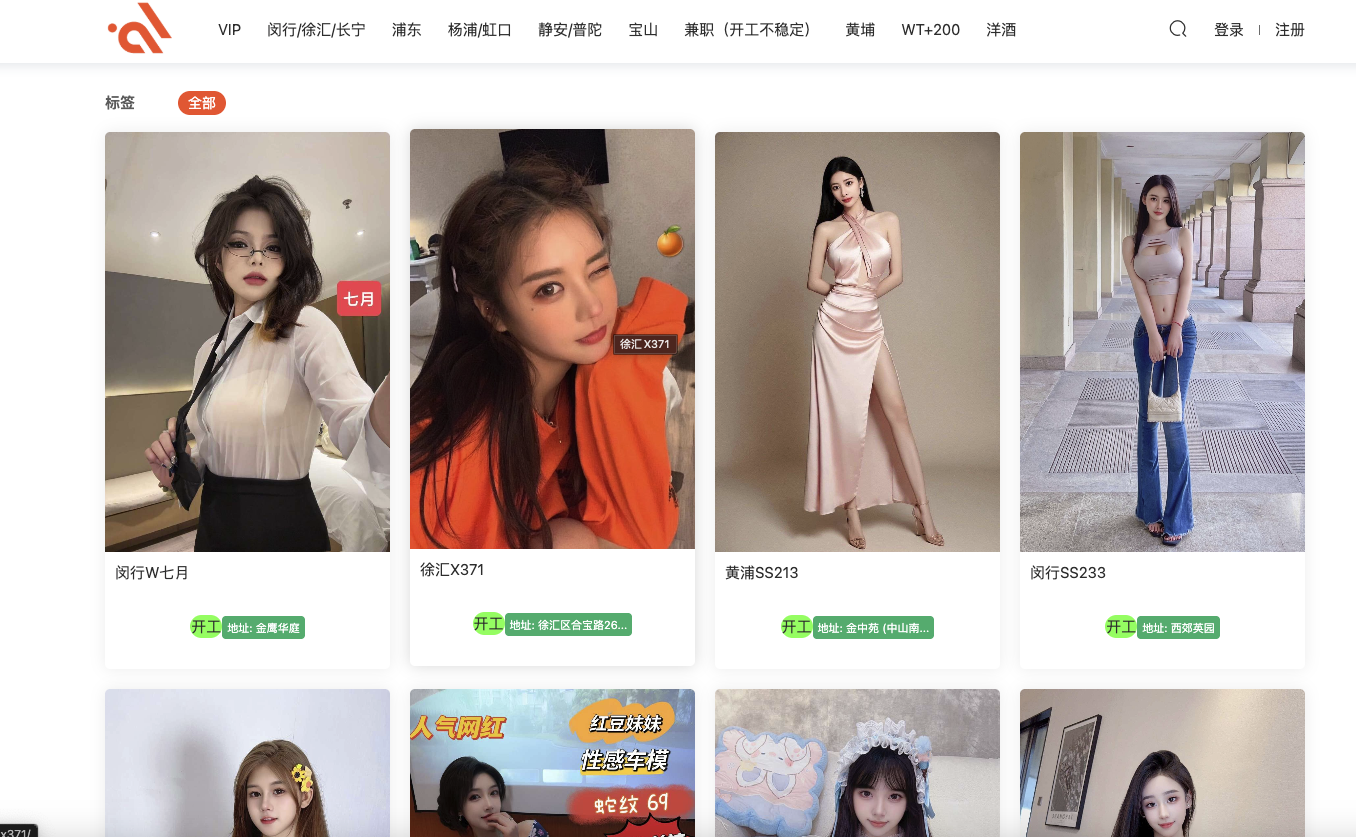Open the 闵行W七月 card
The height and width of the screenshot is (837, 1356).
point(247,342)
